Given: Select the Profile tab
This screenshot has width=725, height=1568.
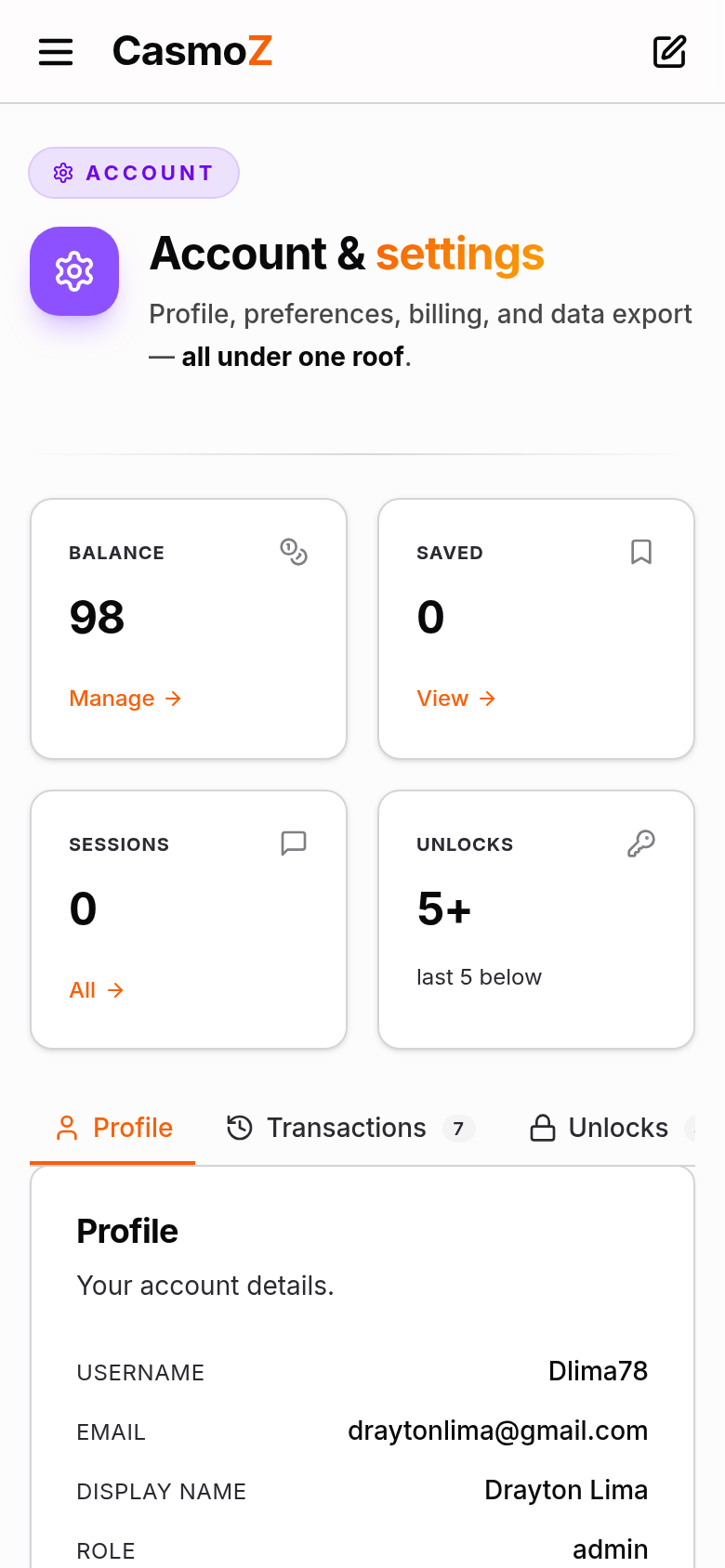Looking at the screenshot, I should [112, 1128].
